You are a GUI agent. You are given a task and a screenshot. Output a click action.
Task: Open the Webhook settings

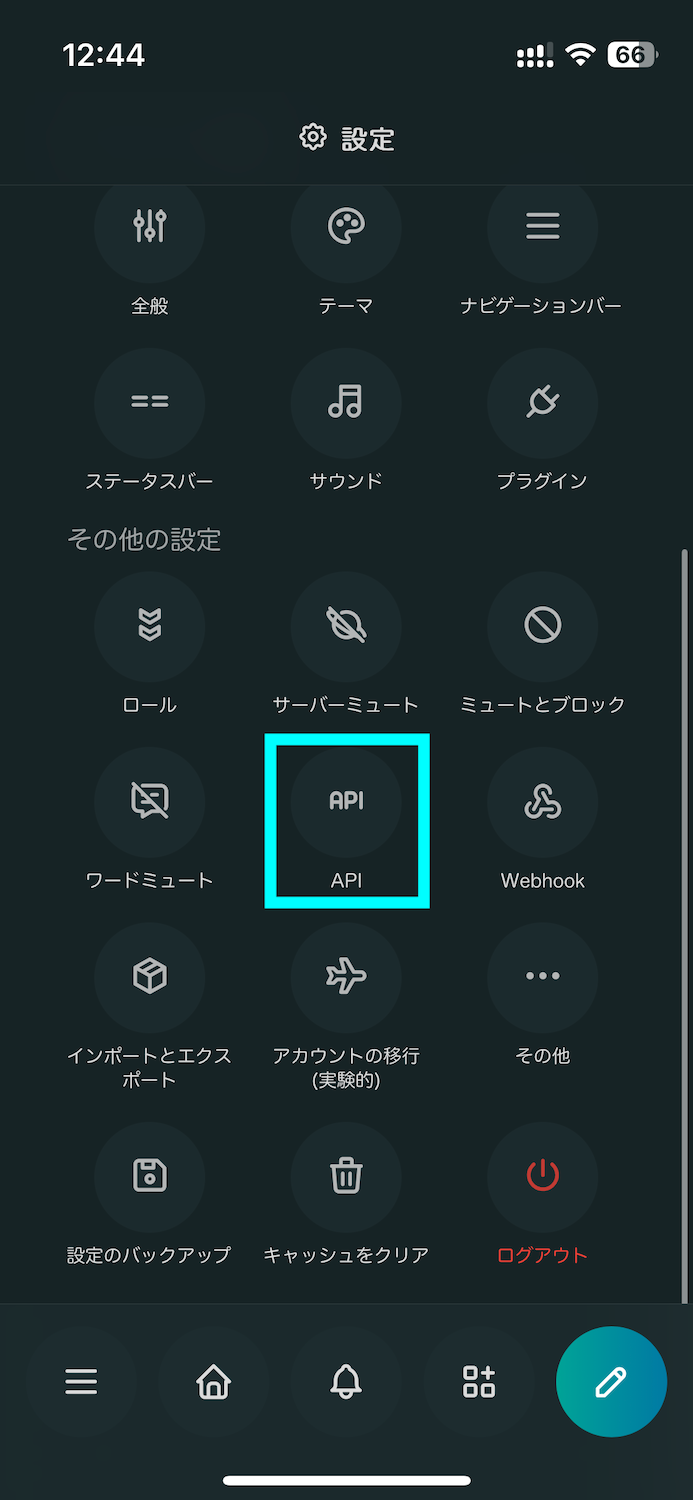click(542, 802)
